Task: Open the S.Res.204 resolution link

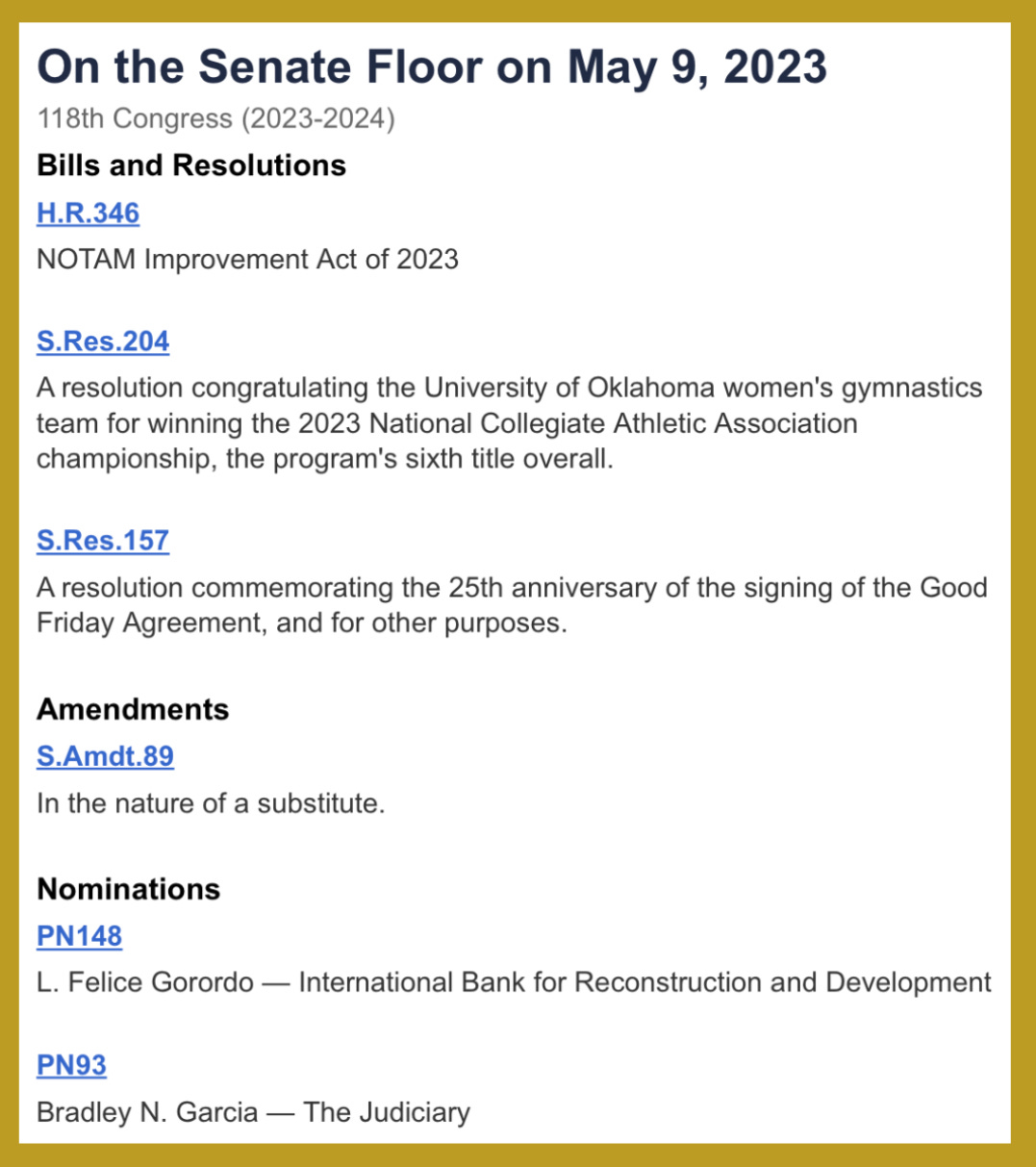Action: [x=103, y=342]
